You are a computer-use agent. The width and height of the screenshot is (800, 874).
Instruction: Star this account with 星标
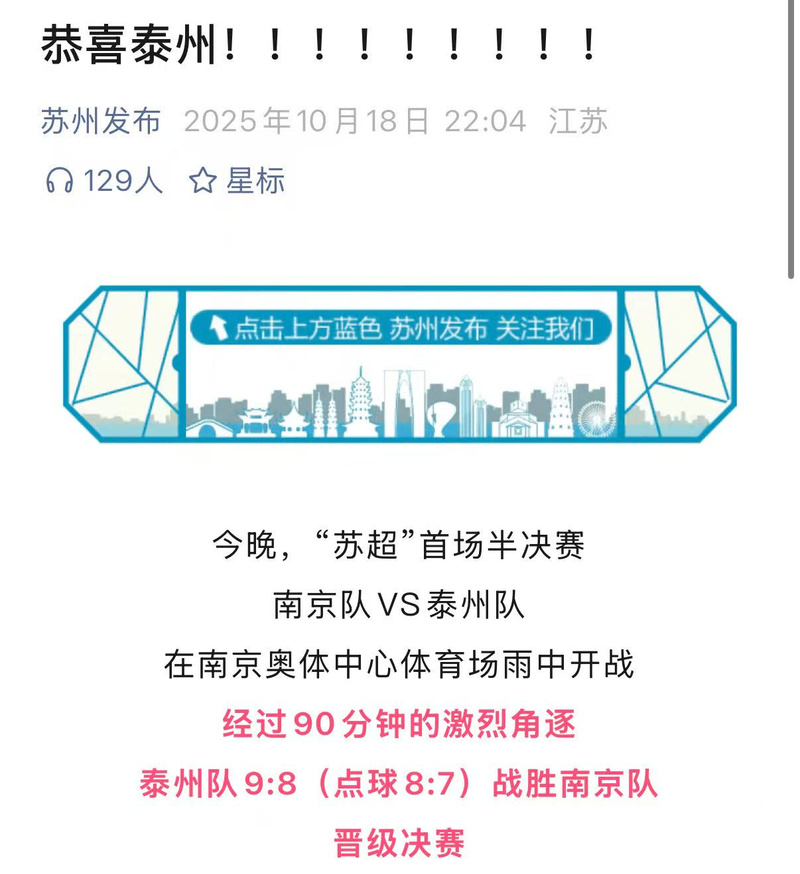[238, 181]
